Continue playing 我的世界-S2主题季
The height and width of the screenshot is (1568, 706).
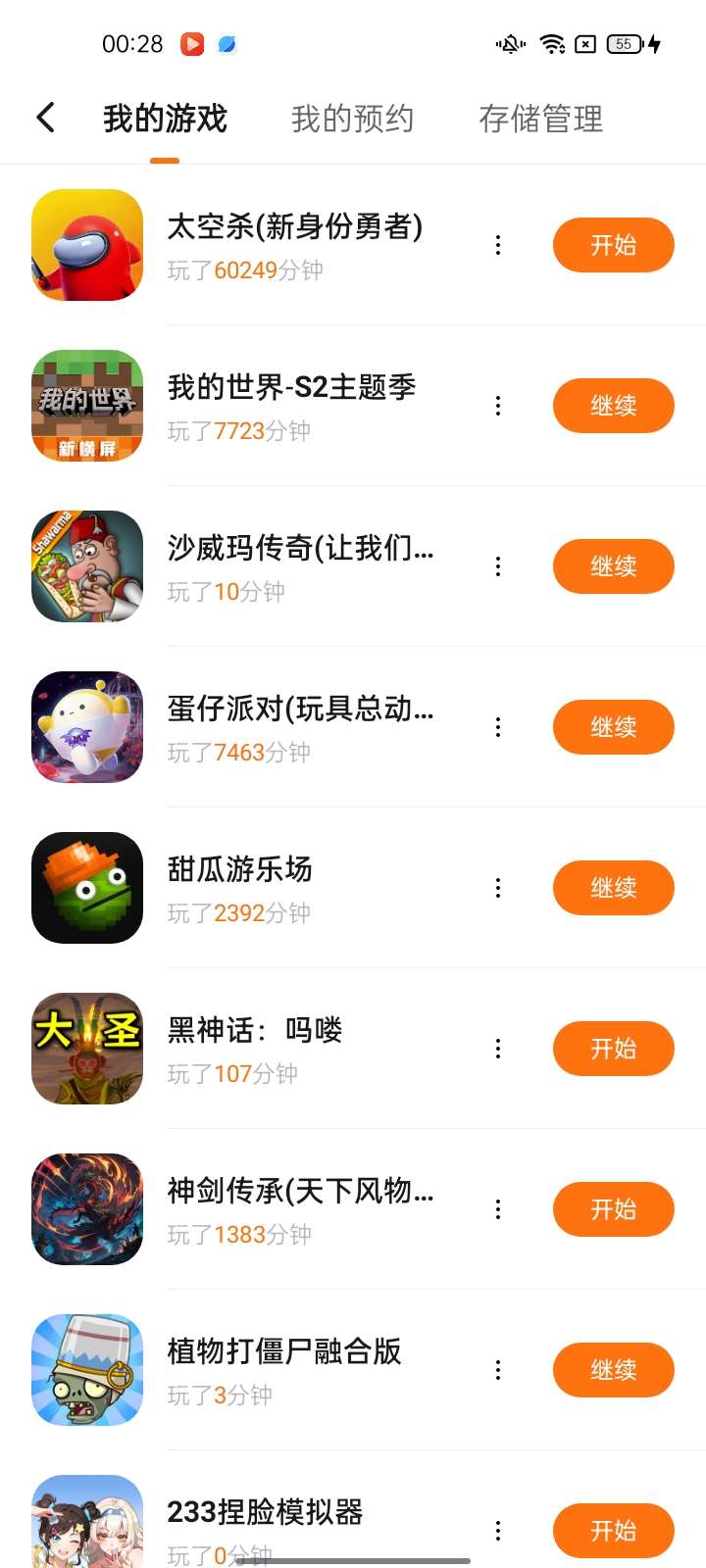pyautogui.click(x=613, y=406)
